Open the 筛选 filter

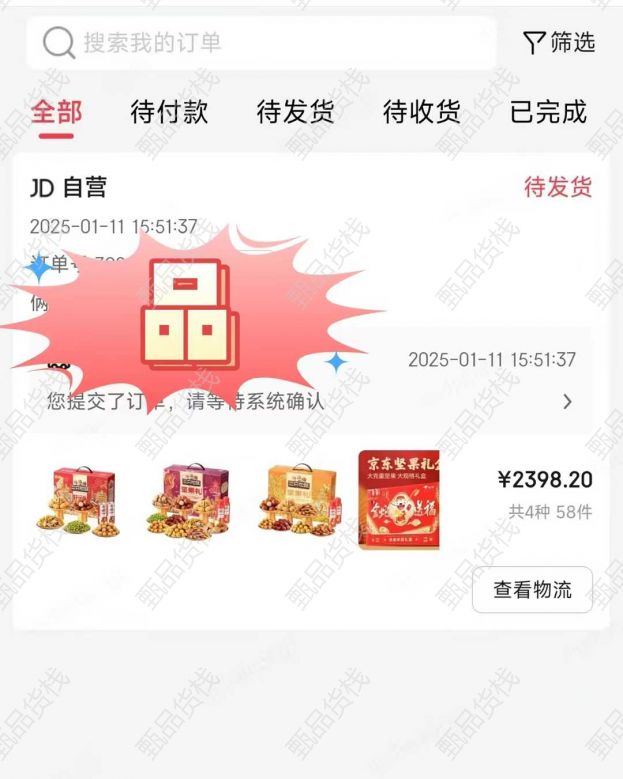[559, 42]
